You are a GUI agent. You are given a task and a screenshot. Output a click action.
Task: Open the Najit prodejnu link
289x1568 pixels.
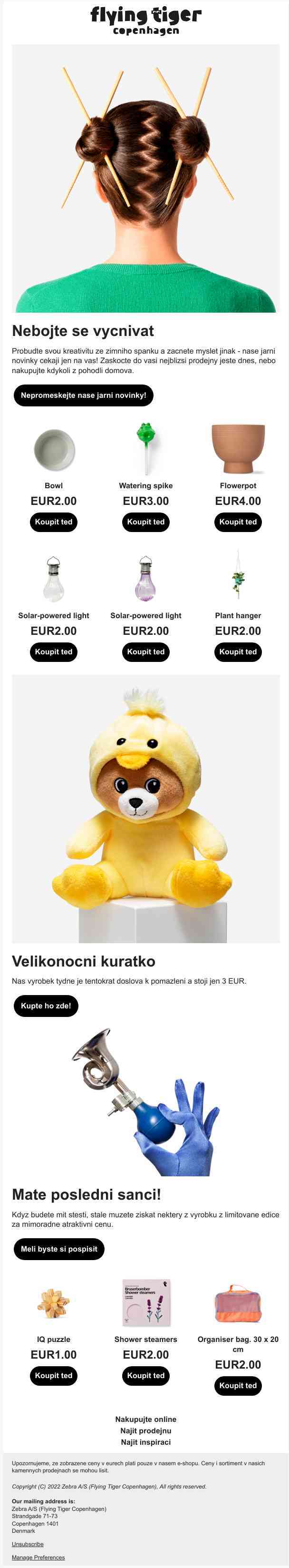[145, 1430]
